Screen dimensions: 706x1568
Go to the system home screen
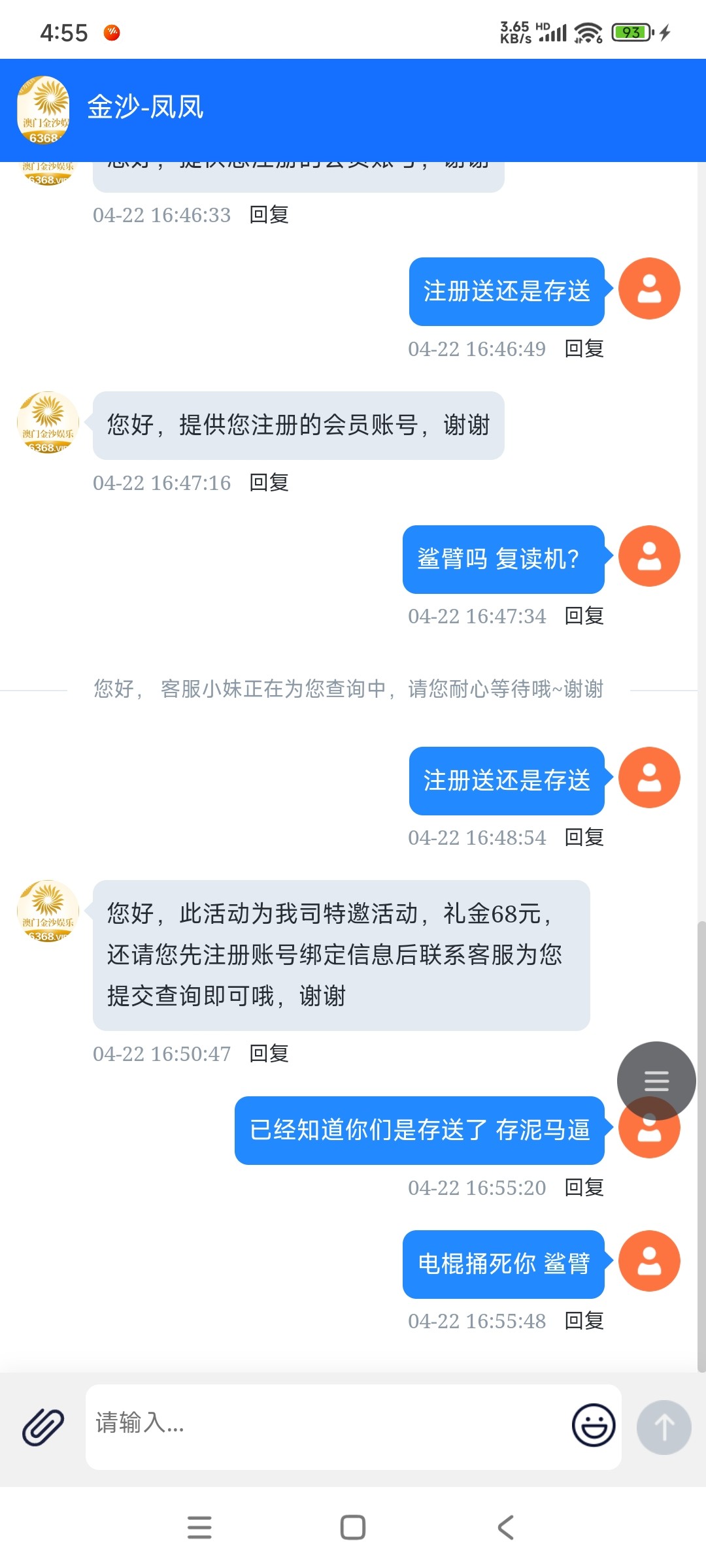353,1527
